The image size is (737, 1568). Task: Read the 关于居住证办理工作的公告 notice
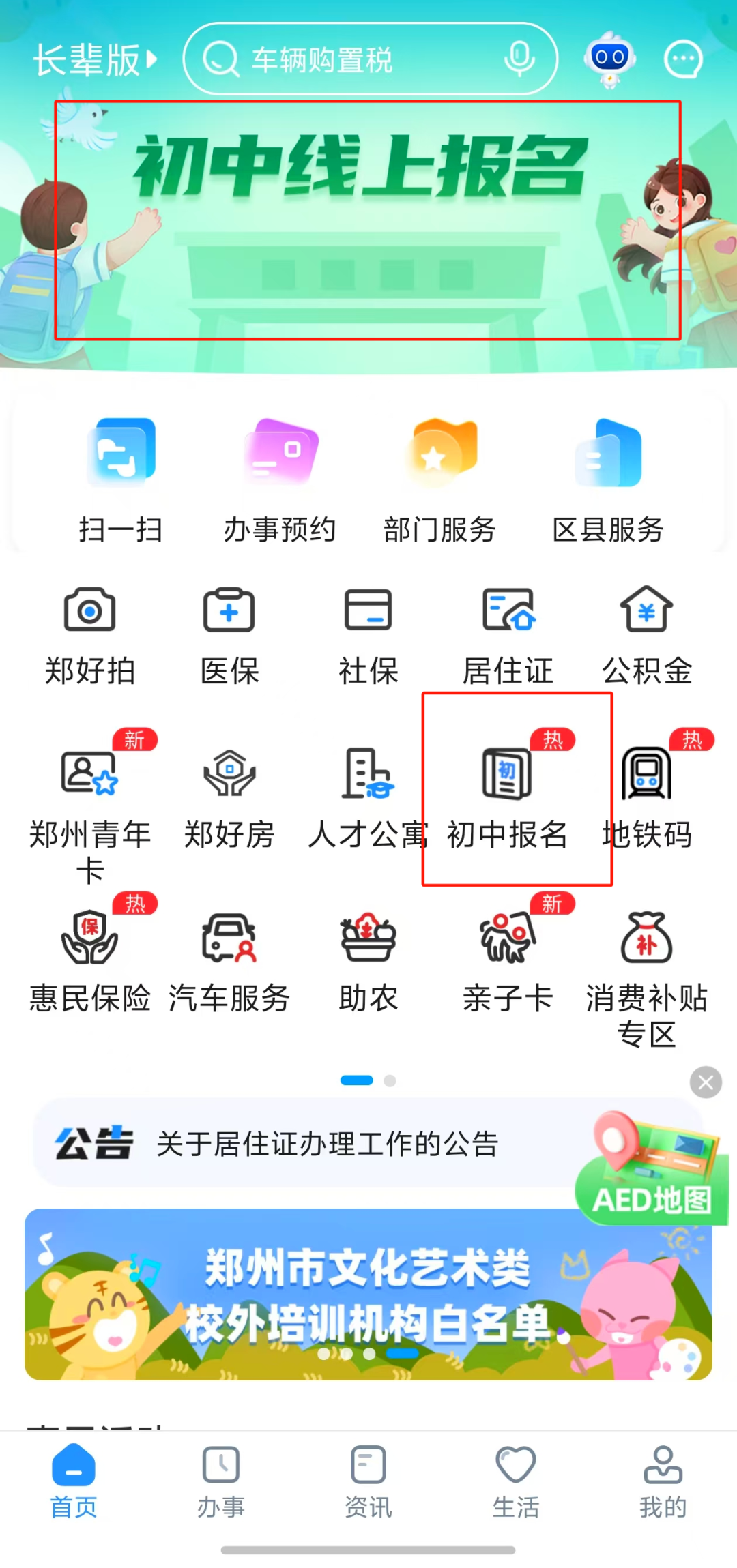328,1144
